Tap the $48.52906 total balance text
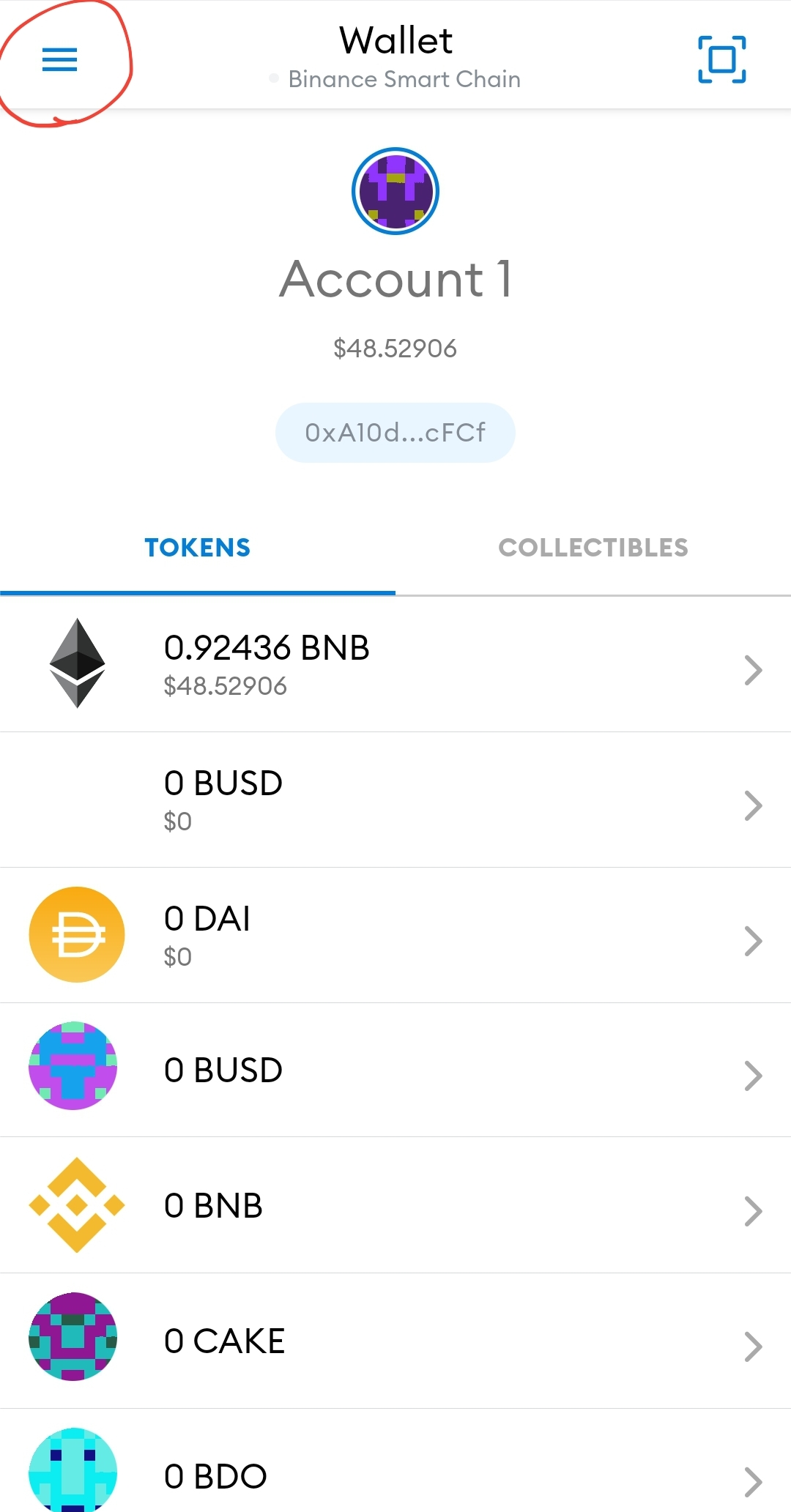Screen dimensions: 791x1512 (395, 349)
